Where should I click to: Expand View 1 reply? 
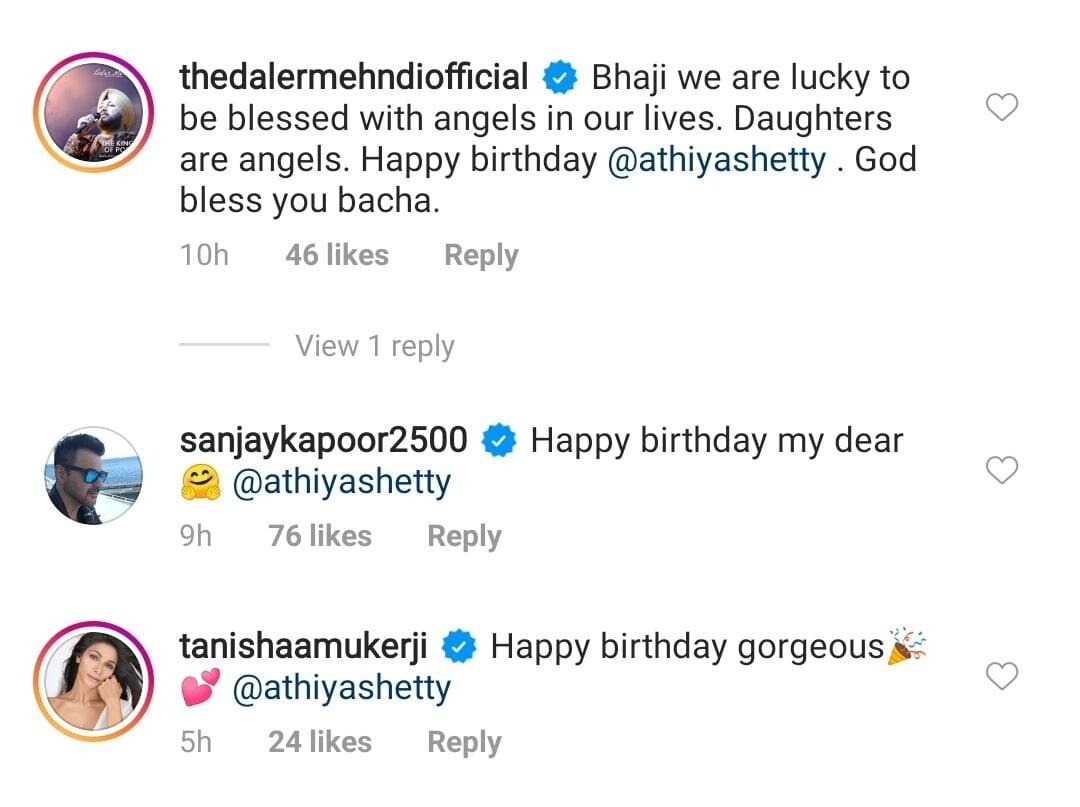tap(374, 346)
